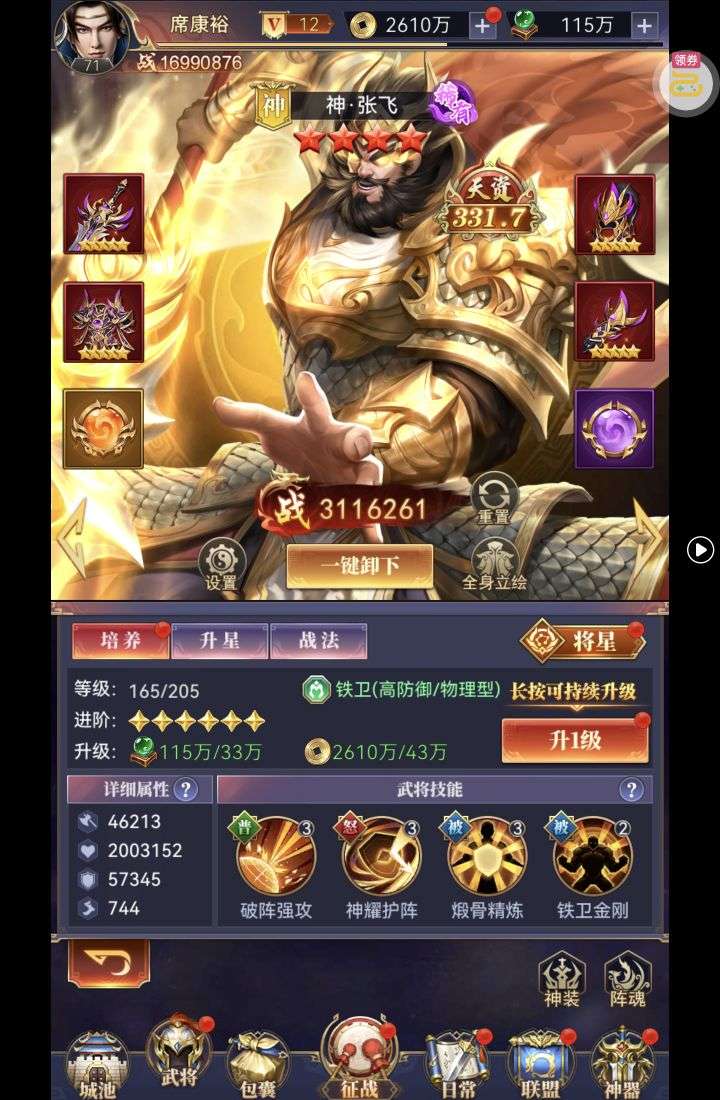Add more gold coins with the plus
The height and width of the screenshot is (1100, 720).
[483, 26]
